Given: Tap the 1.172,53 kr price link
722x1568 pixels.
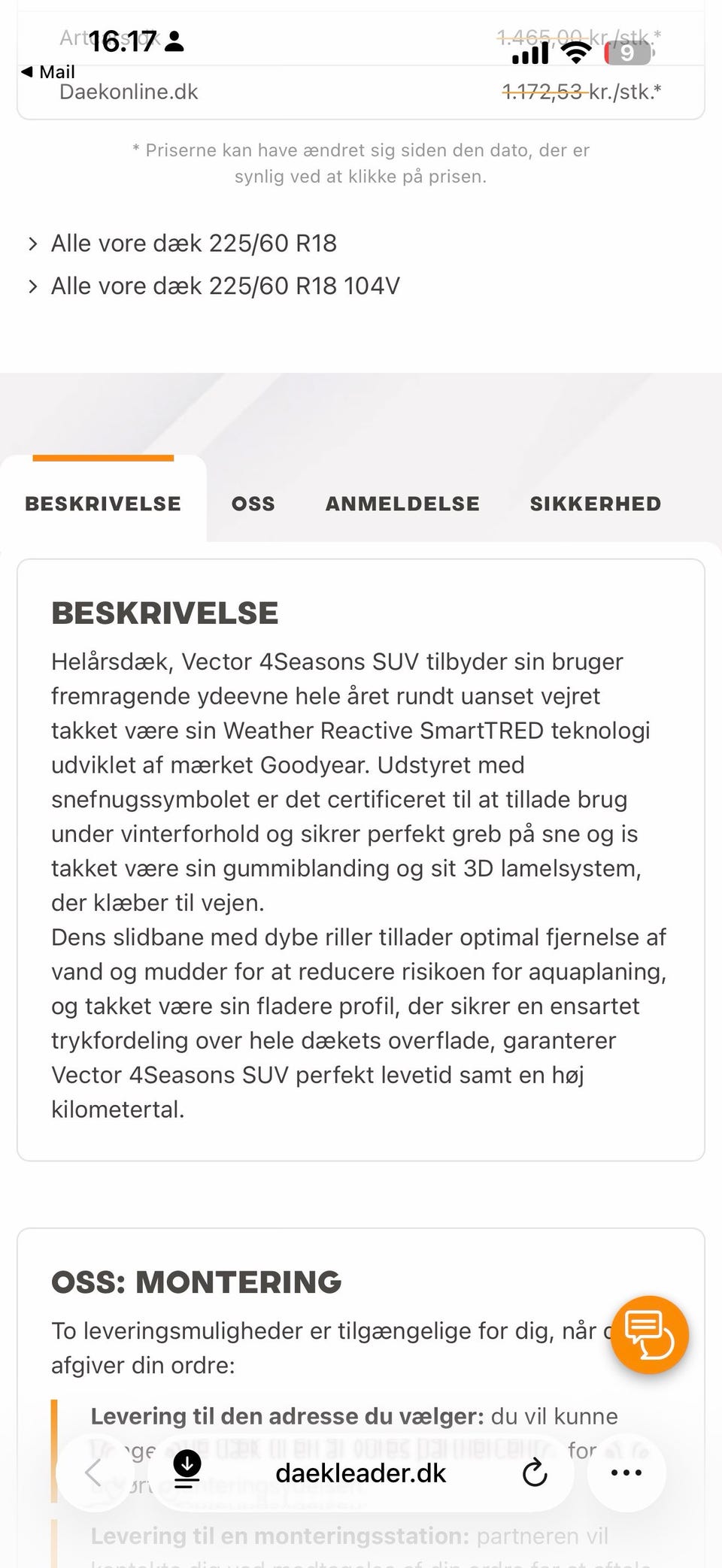Looking at the screenshot, I should (581, 91).
